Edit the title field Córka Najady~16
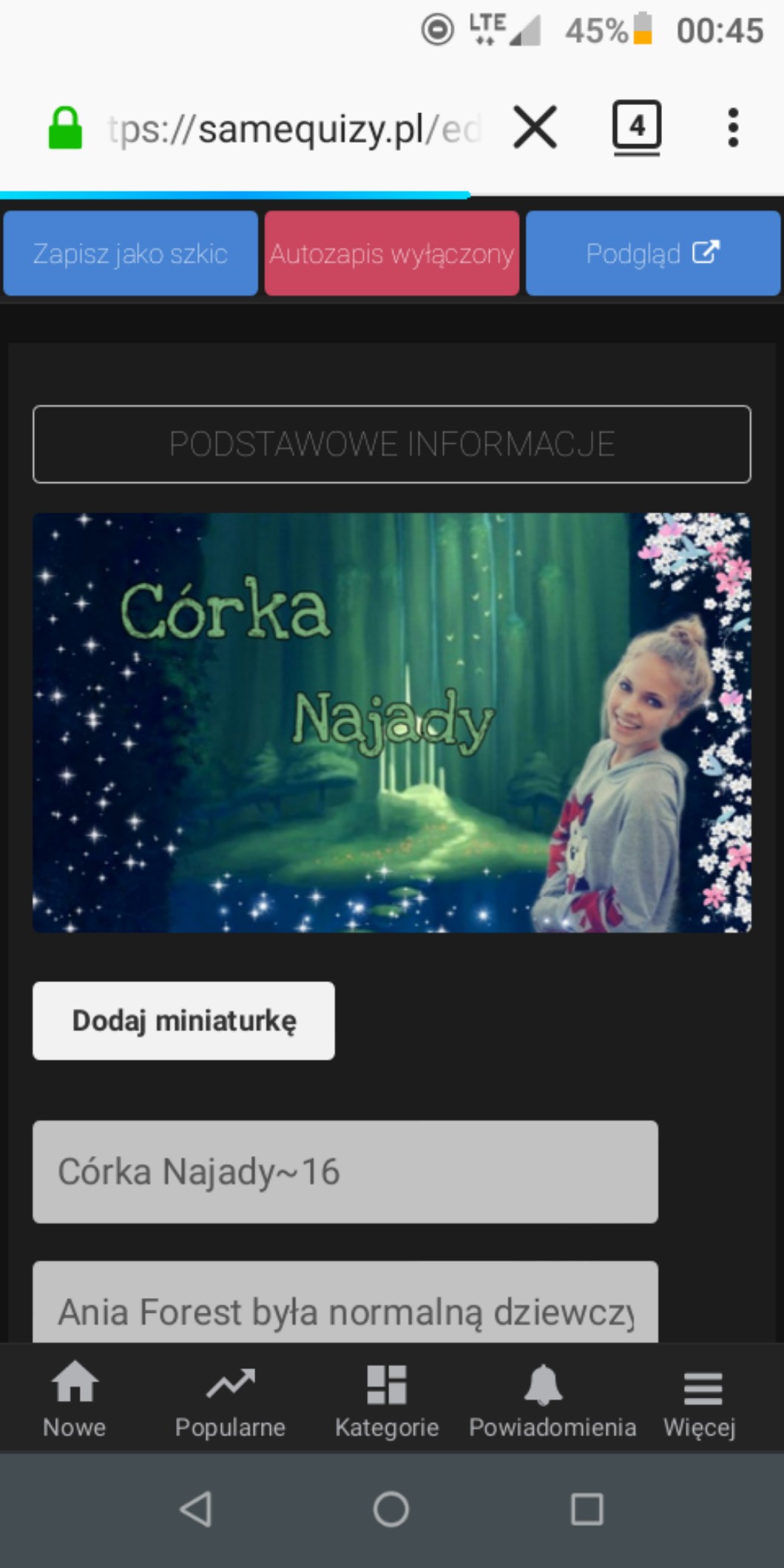 345,1172
